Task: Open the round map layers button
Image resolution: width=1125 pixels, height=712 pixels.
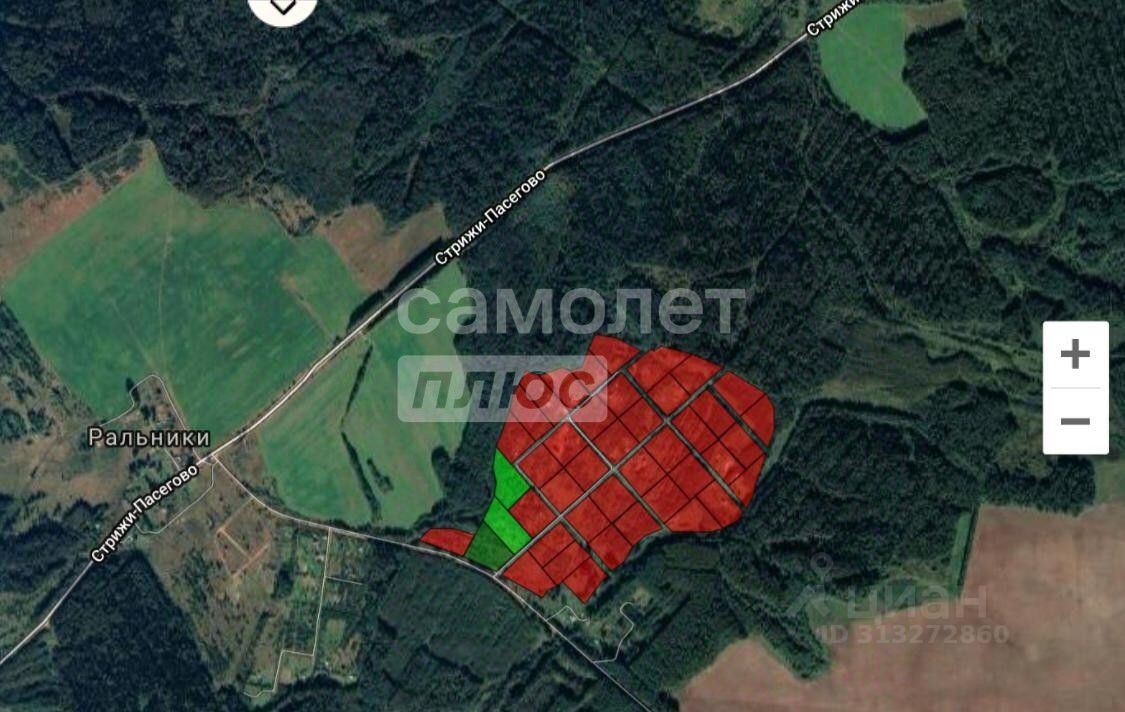Action: coord(284,8)
